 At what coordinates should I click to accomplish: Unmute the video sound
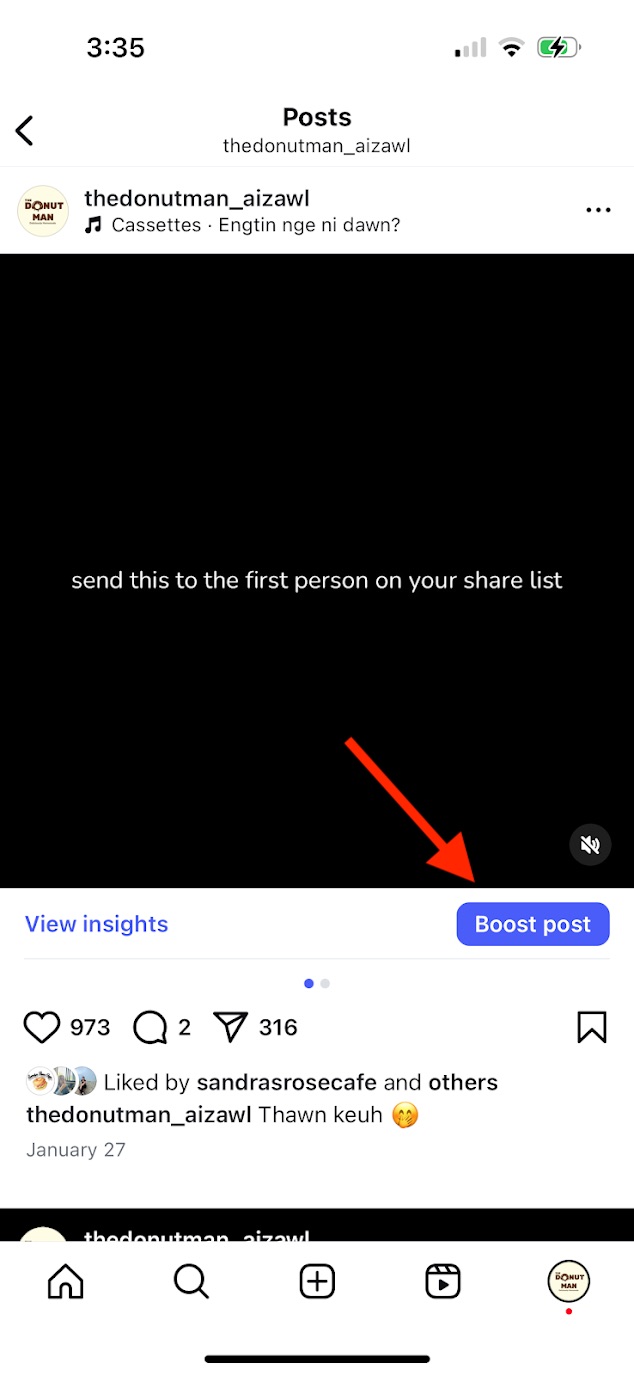click(x=590, y=845)
